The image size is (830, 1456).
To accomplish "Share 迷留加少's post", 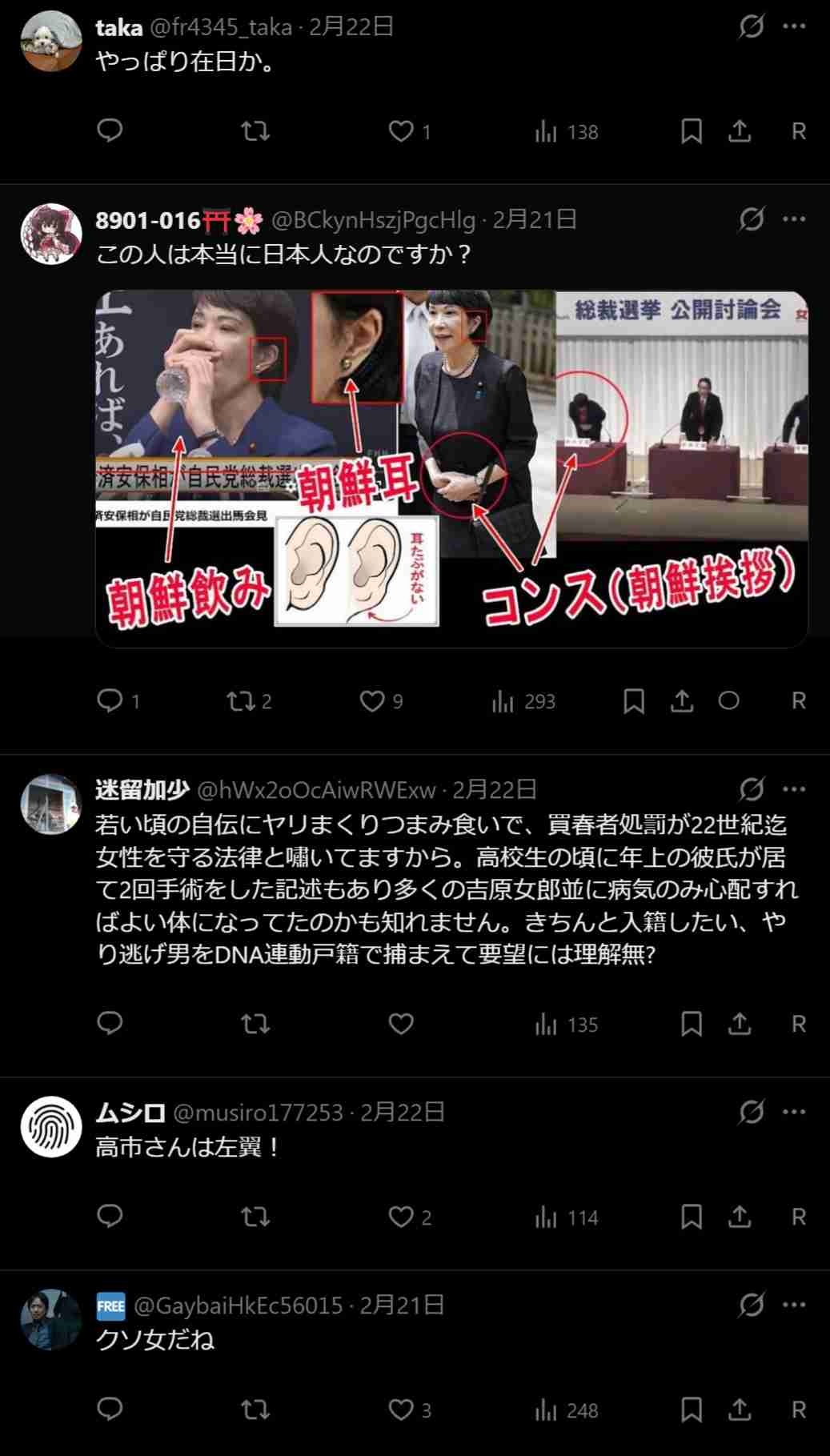I will click(x=740, y=1024).
